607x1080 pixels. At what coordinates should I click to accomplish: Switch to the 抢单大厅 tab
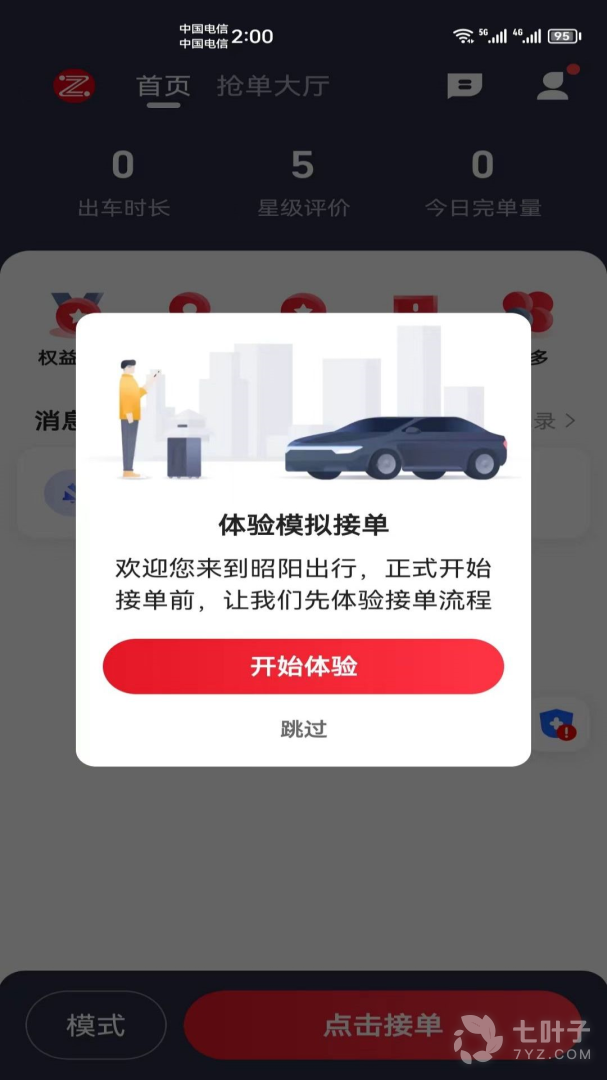click(273, 86)
